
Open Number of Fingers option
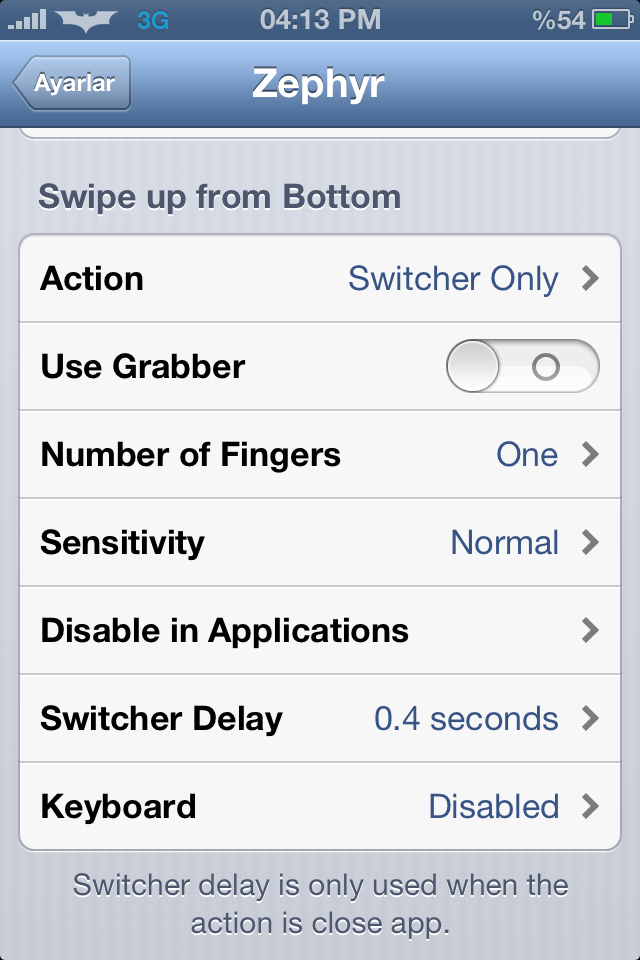coord(320,455)
